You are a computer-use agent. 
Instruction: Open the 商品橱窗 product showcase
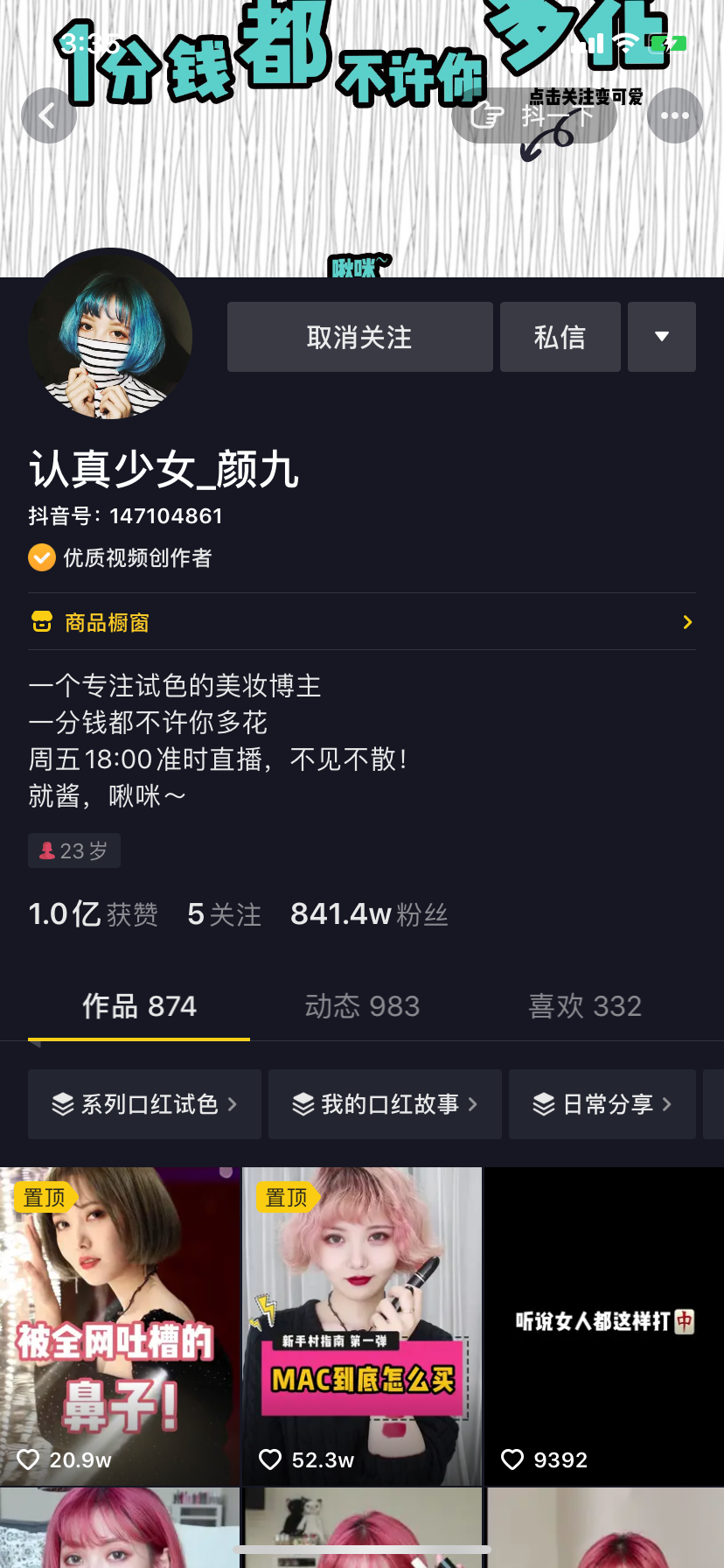[x=362, y=622]
